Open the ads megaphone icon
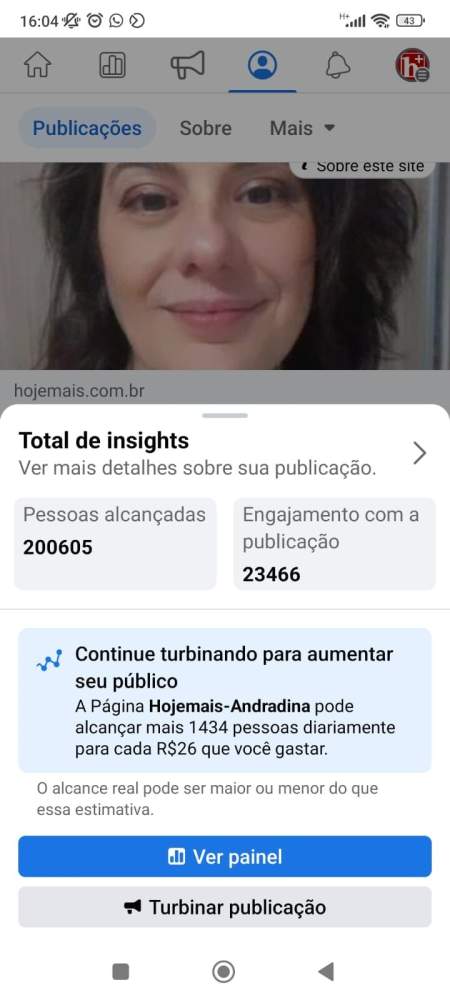This screenshot has width=450, height=1000. 187,65
